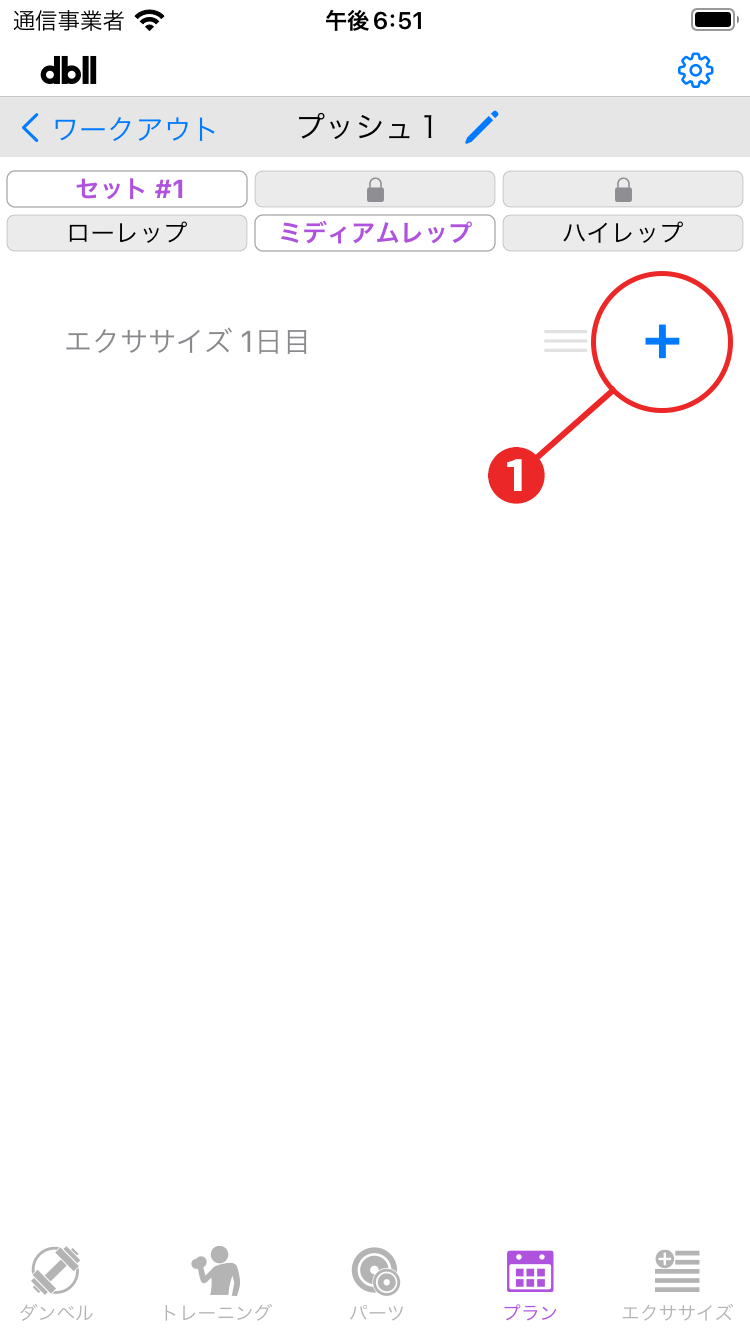Choose ローレップ option
The width and height of the screenshot is (750, 1334).
tap(127, 233)
